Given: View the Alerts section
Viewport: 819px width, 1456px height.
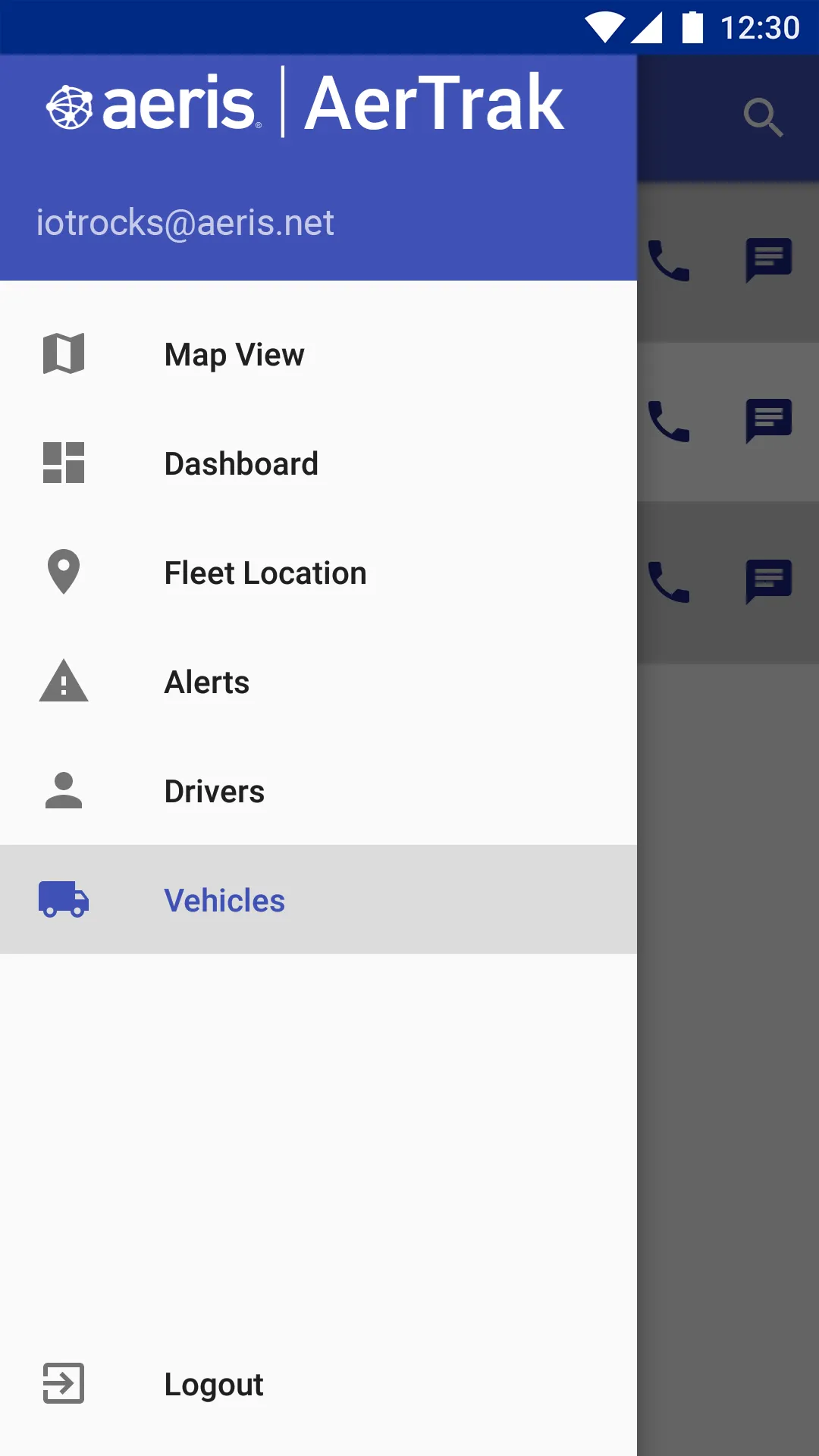Looking at the screenshot, I should 206,682.
